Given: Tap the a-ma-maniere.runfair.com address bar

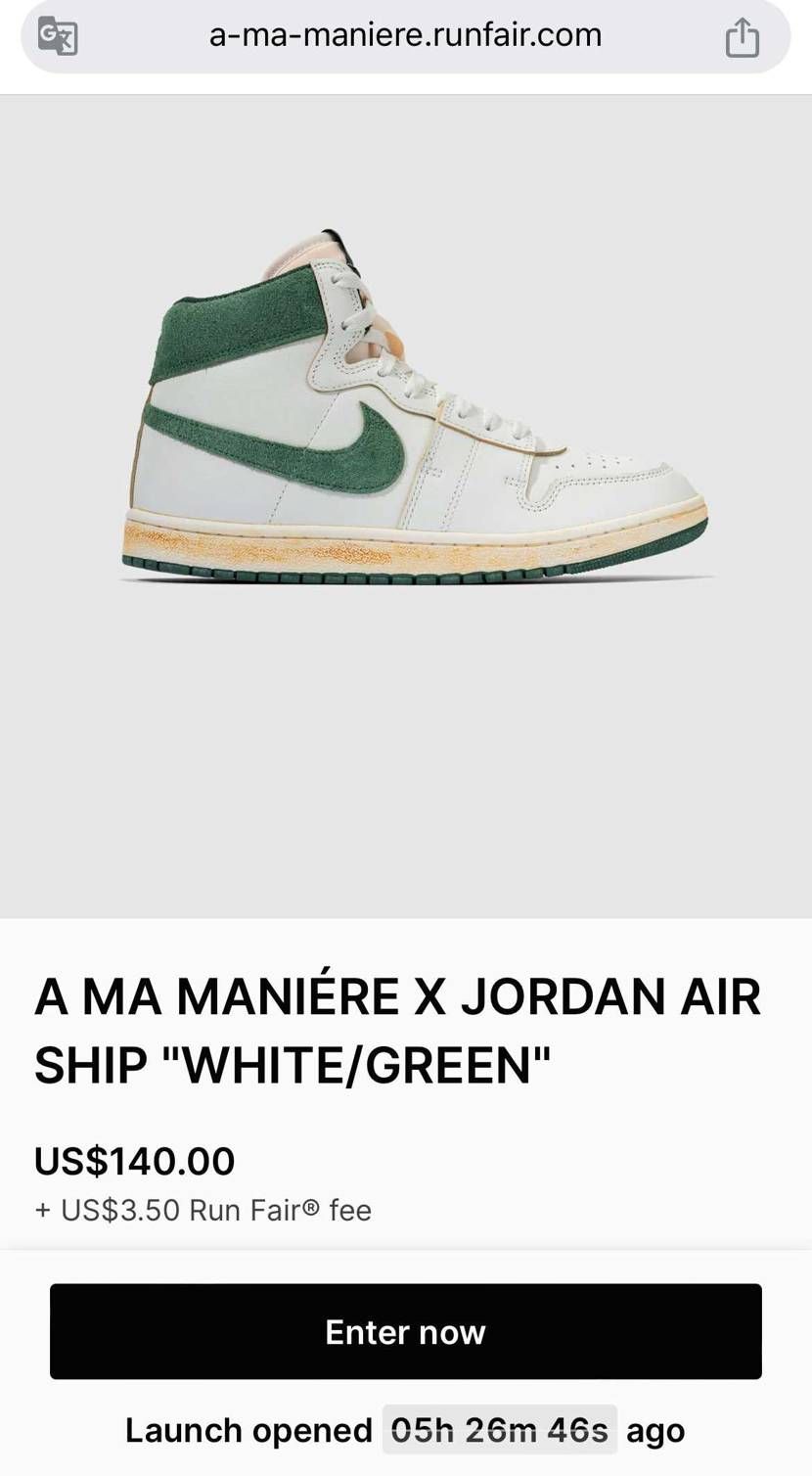Looking at the screenshot, I should [405, 36].
